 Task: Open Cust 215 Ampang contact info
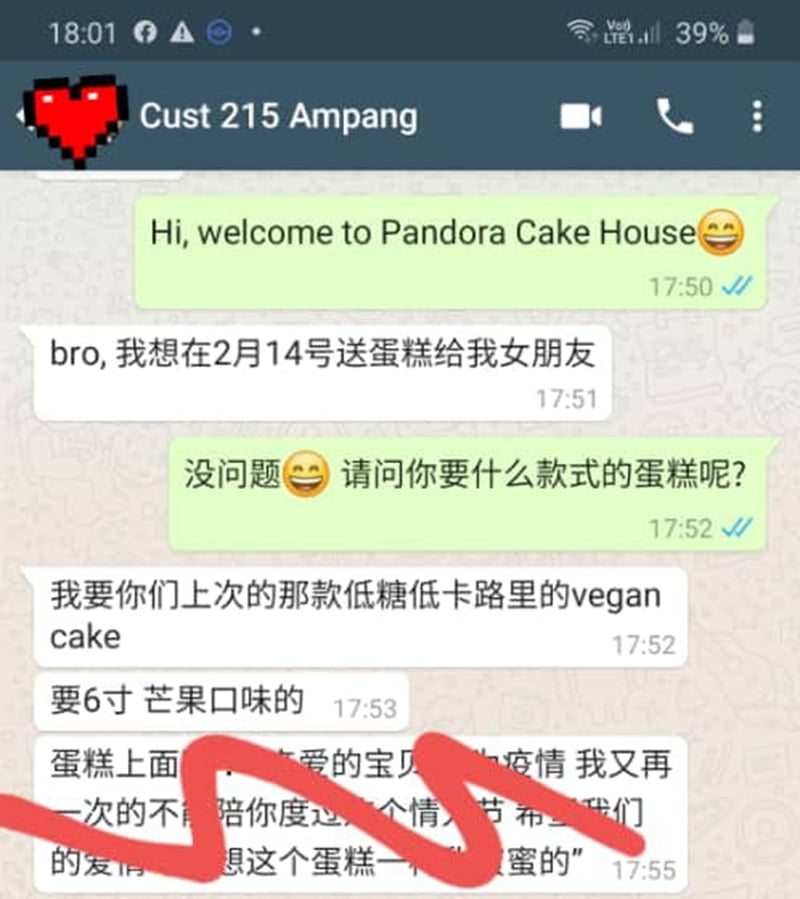click(278, 117)
